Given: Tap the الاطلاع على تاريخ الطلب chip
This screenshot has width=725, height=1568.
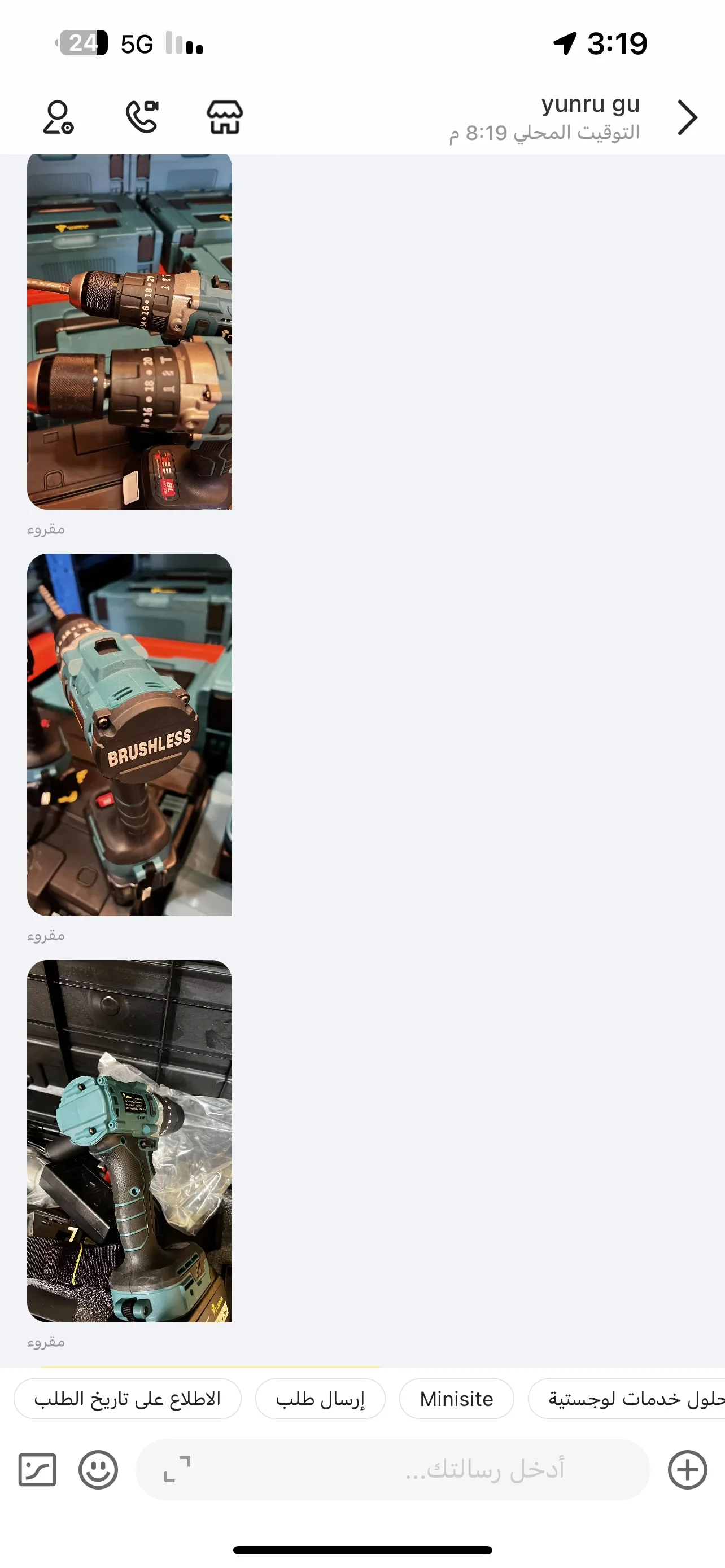Looking at the screenshot, I should pos(128,1399).
